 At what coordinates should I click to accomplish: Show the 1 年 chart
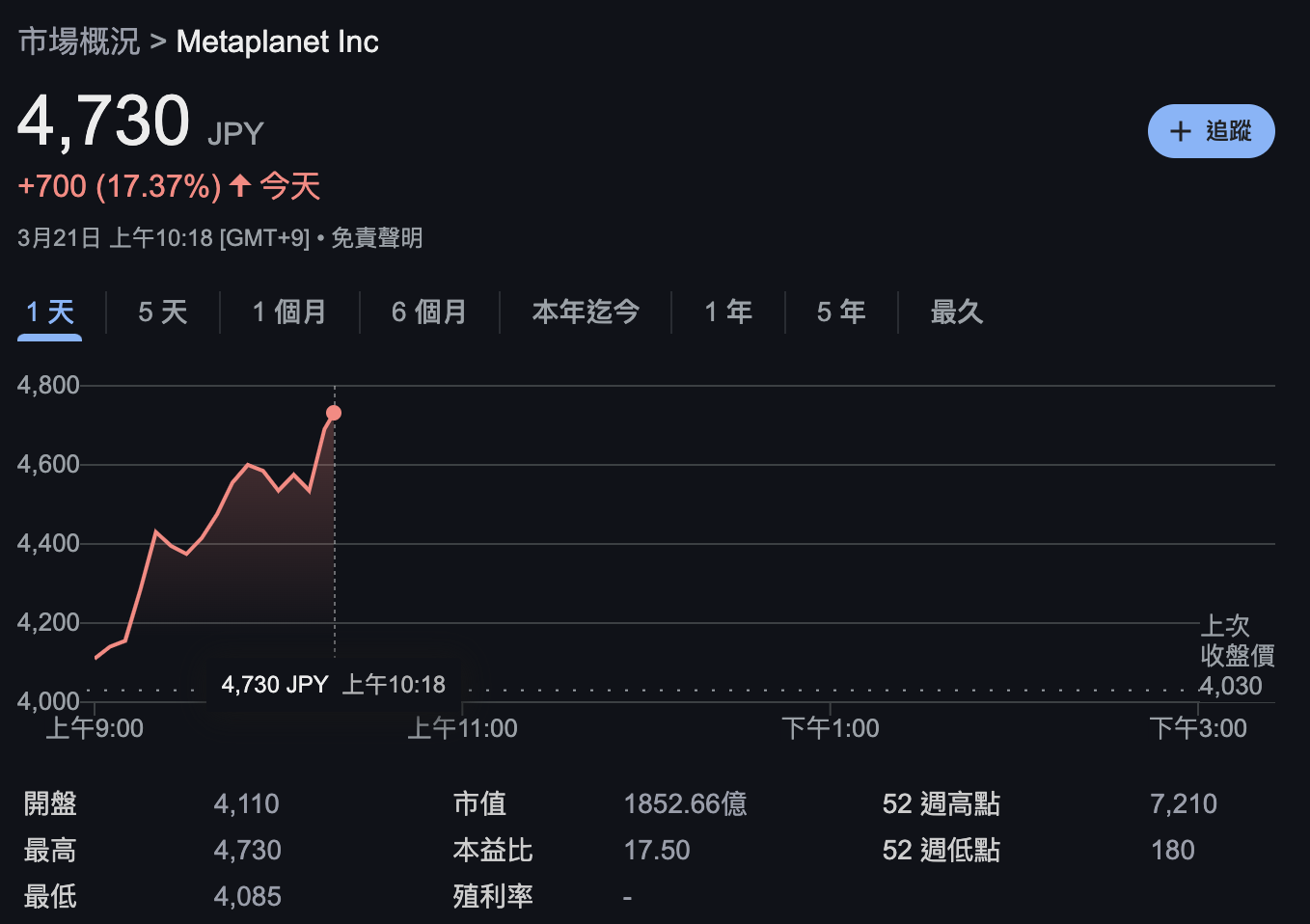pos(728,313)
